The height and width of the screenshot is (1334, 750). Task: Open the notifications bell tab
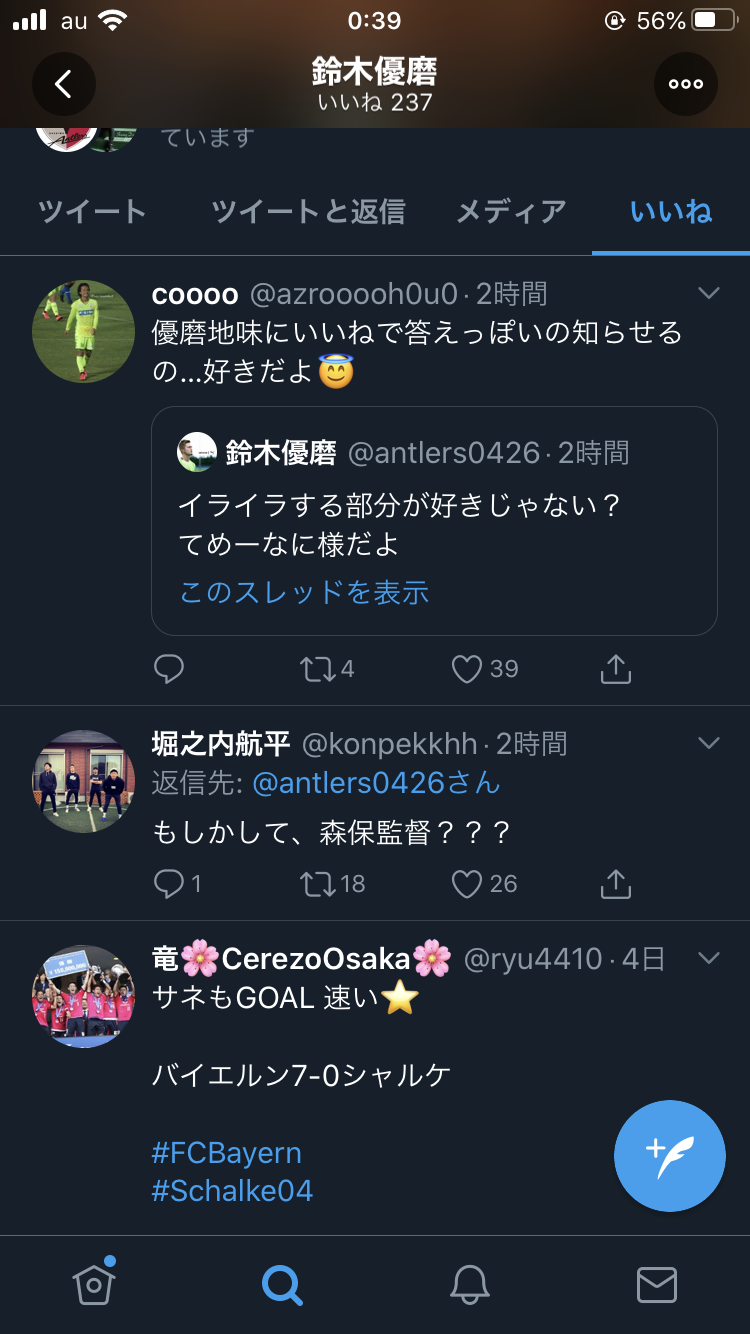coord(469,1285)
